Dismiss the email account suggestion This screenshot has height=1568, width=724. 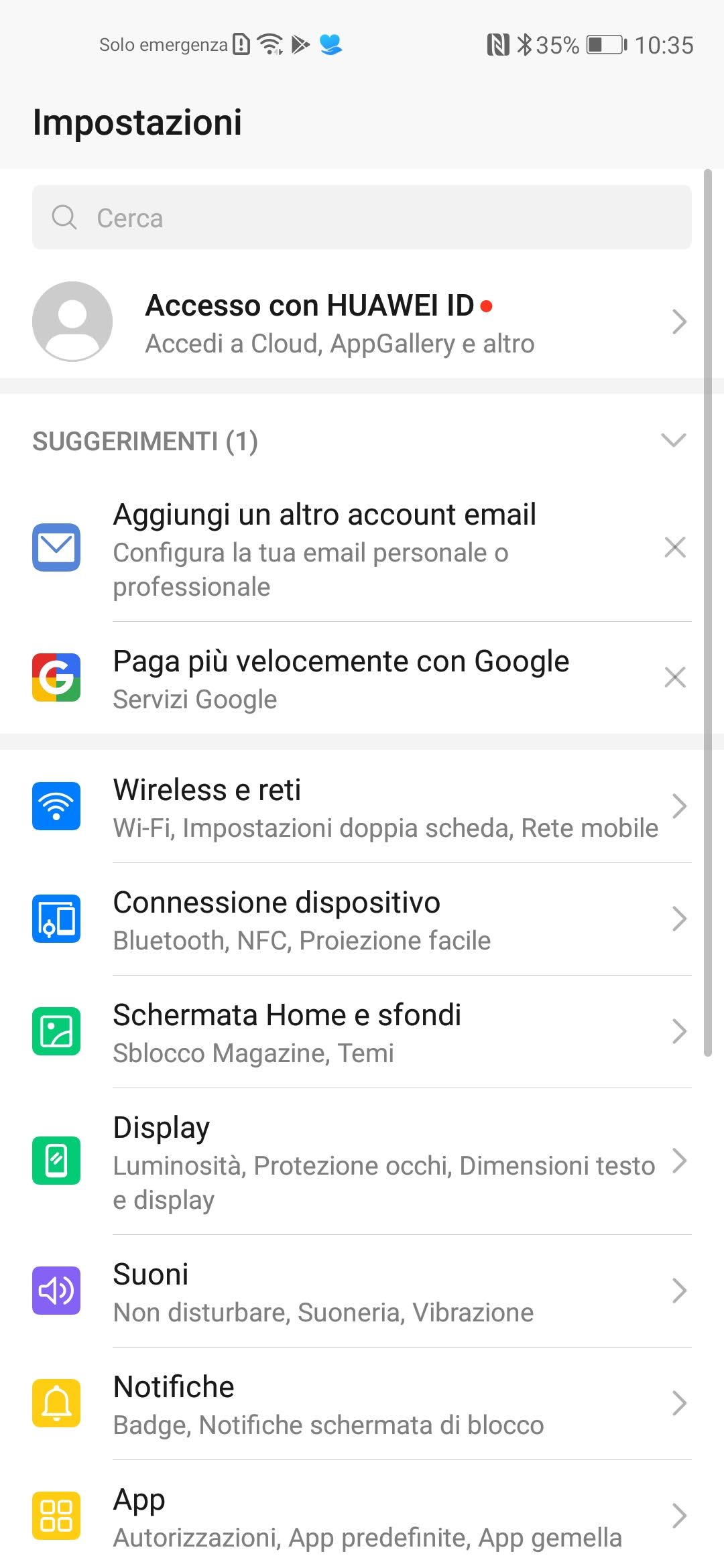pyautogui.click(x=674, y=547)
